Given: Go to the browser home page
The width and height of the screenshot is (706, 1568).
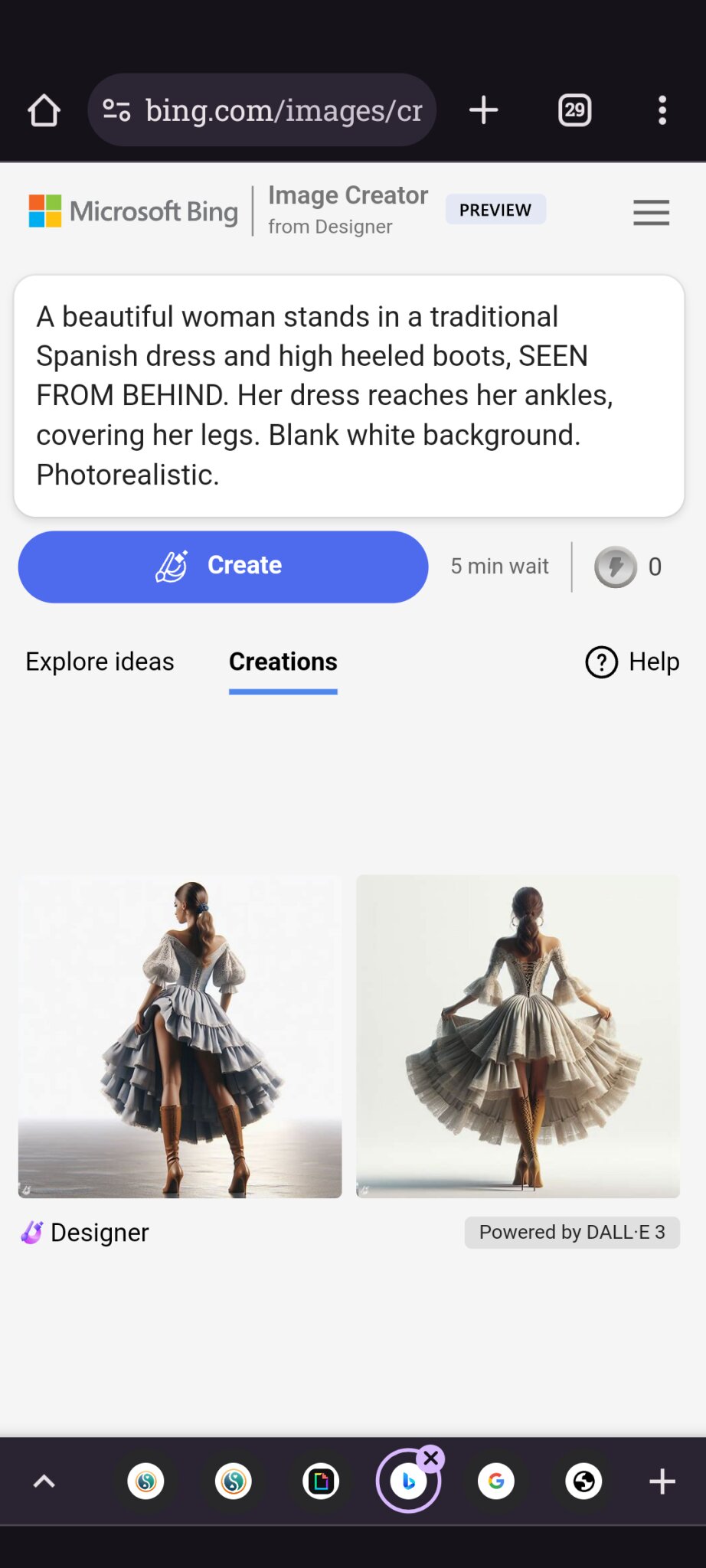Looking at the screenshot, I should [x=44, y=110].
